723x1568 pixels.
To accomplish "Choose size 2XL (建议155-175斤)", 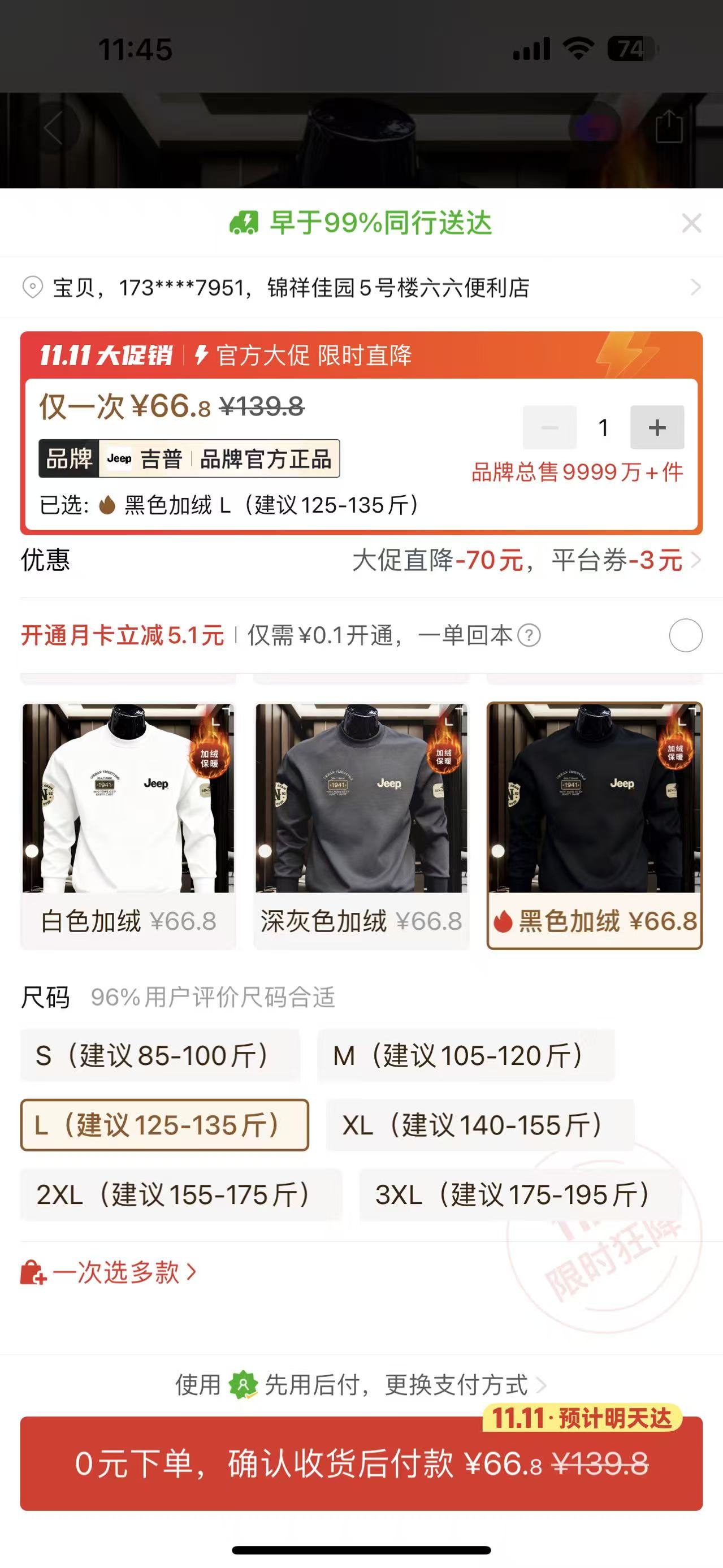I will point(181,1194).
